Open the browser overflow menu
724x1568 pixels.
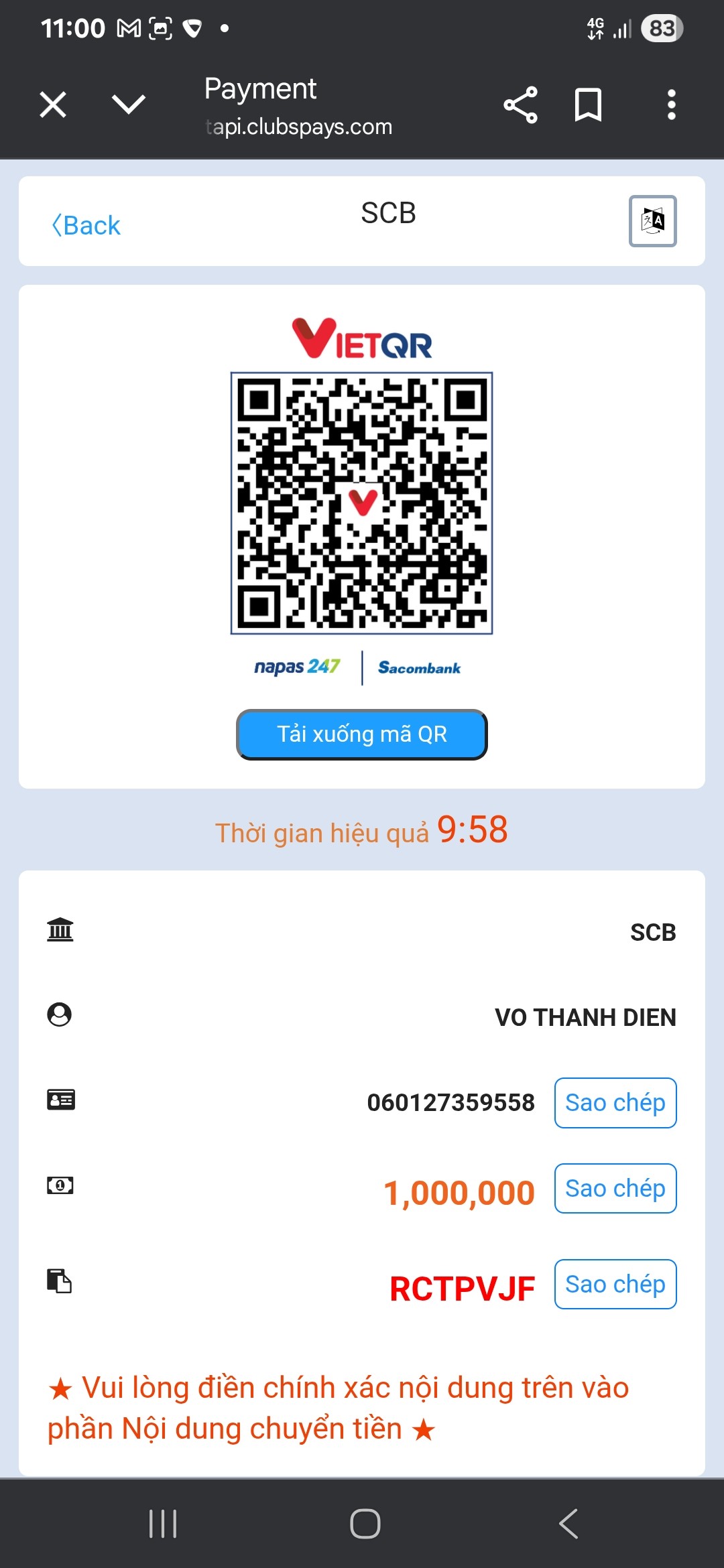coord(671,105)
